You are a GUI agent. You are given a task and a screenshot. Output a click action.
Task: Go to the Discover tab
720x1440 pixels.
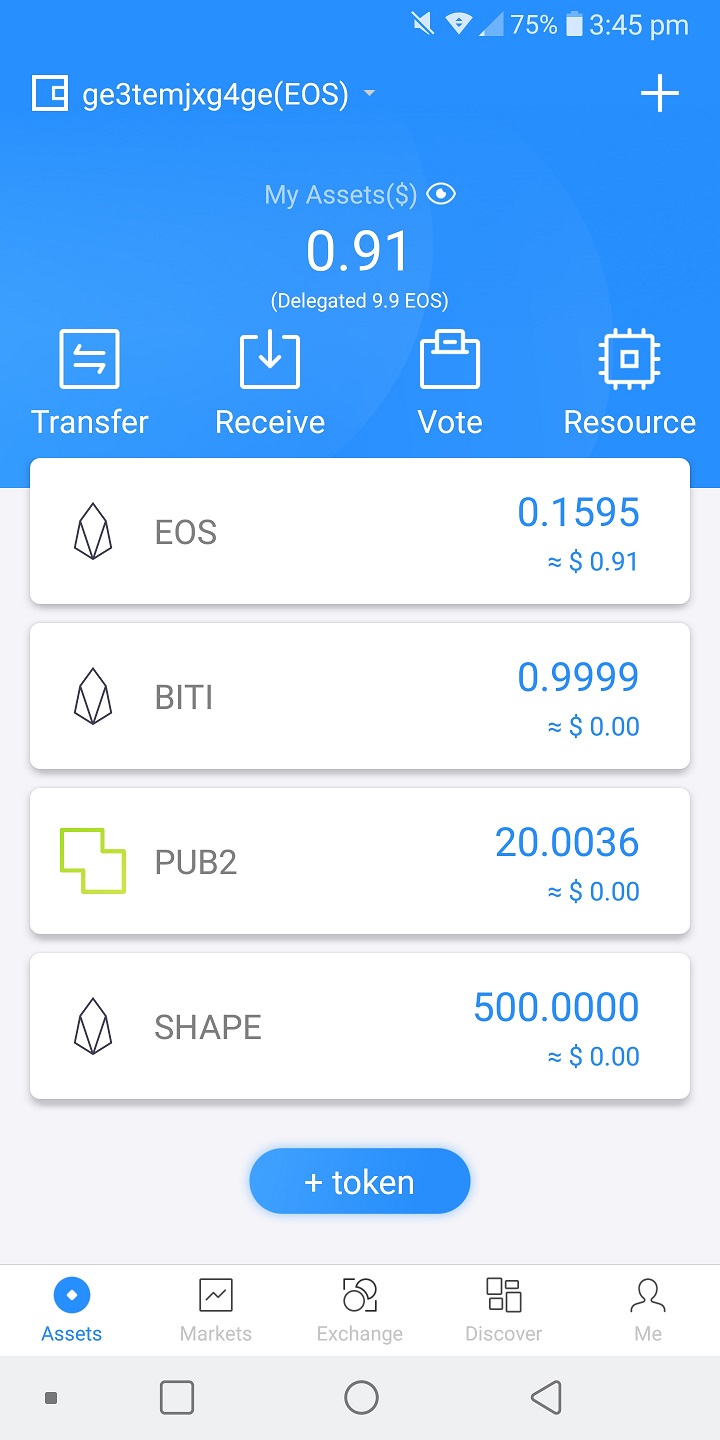click(x=504, y=1310)
